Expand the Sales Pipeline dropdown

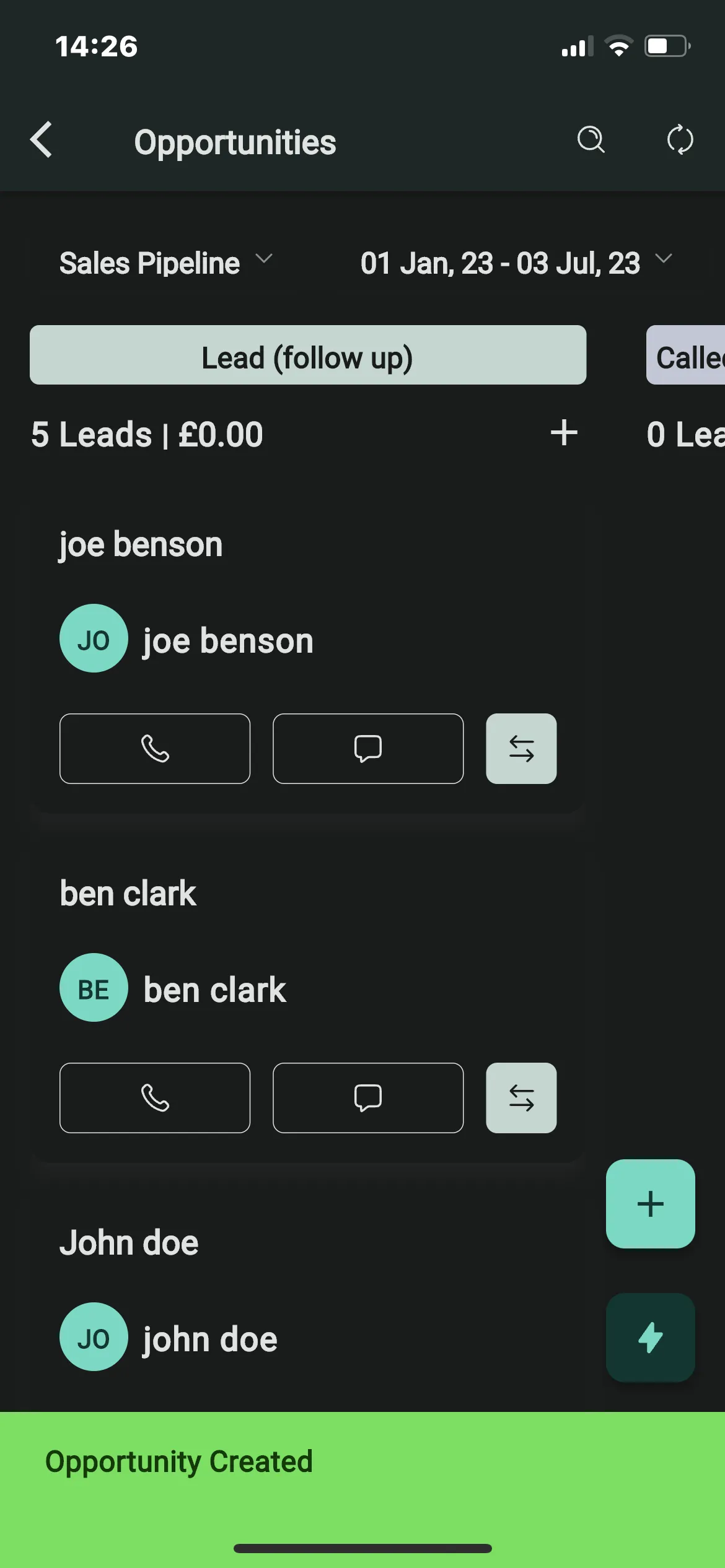click(x=166, y=263)
